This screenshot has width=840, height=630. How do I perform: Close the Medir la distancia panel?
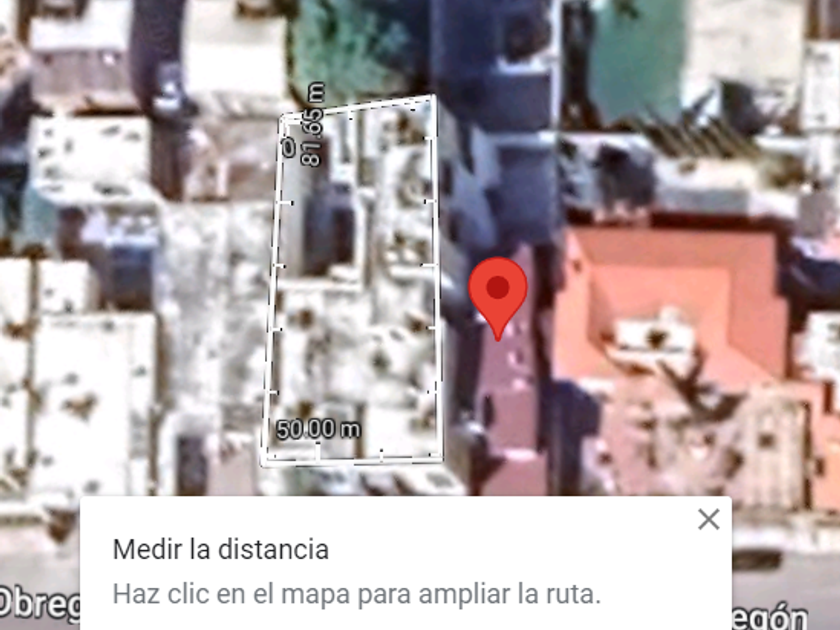pos(708,519)
